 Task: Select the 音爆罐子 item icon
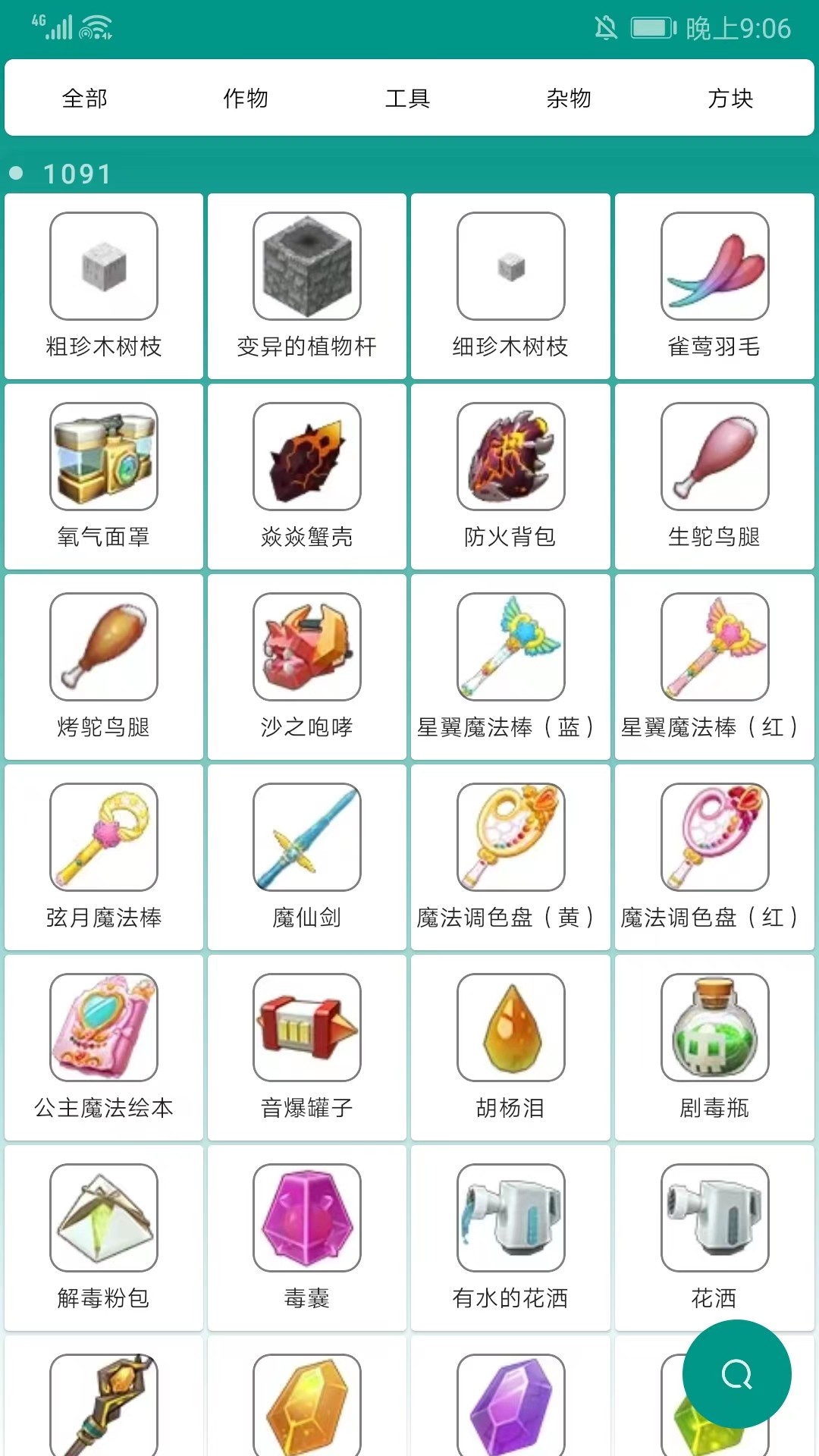click(306, 1027)
